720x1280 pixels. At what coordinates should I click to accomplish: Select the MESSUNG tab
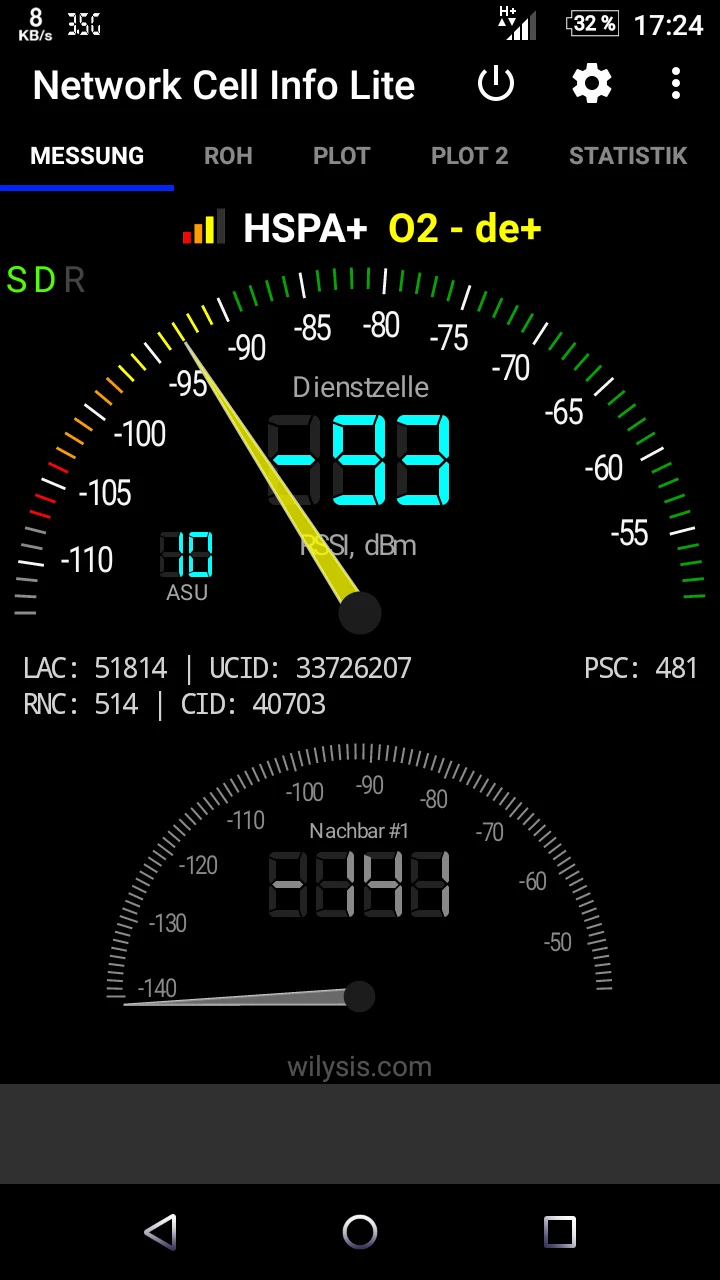coord(87,156)
